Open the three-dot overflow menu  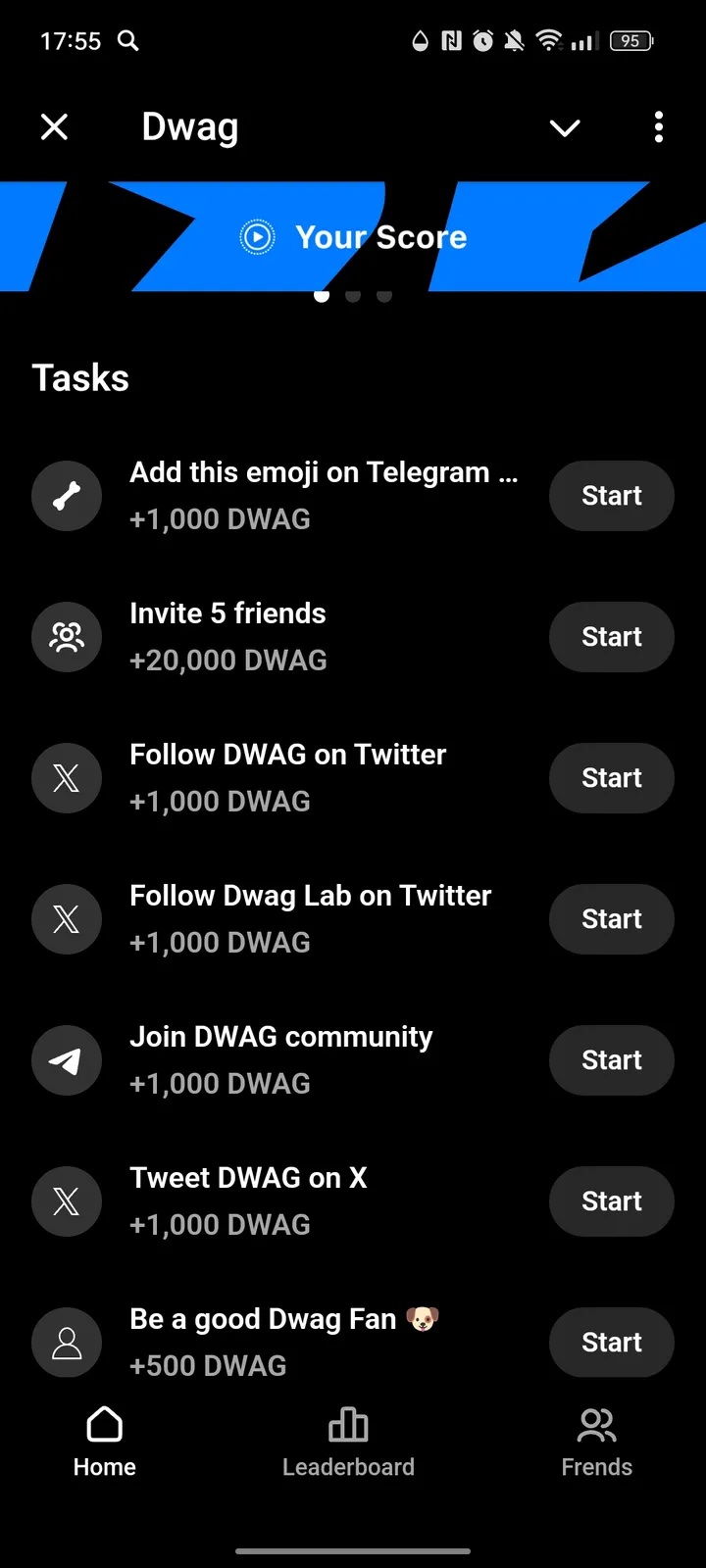coord(659,127)
